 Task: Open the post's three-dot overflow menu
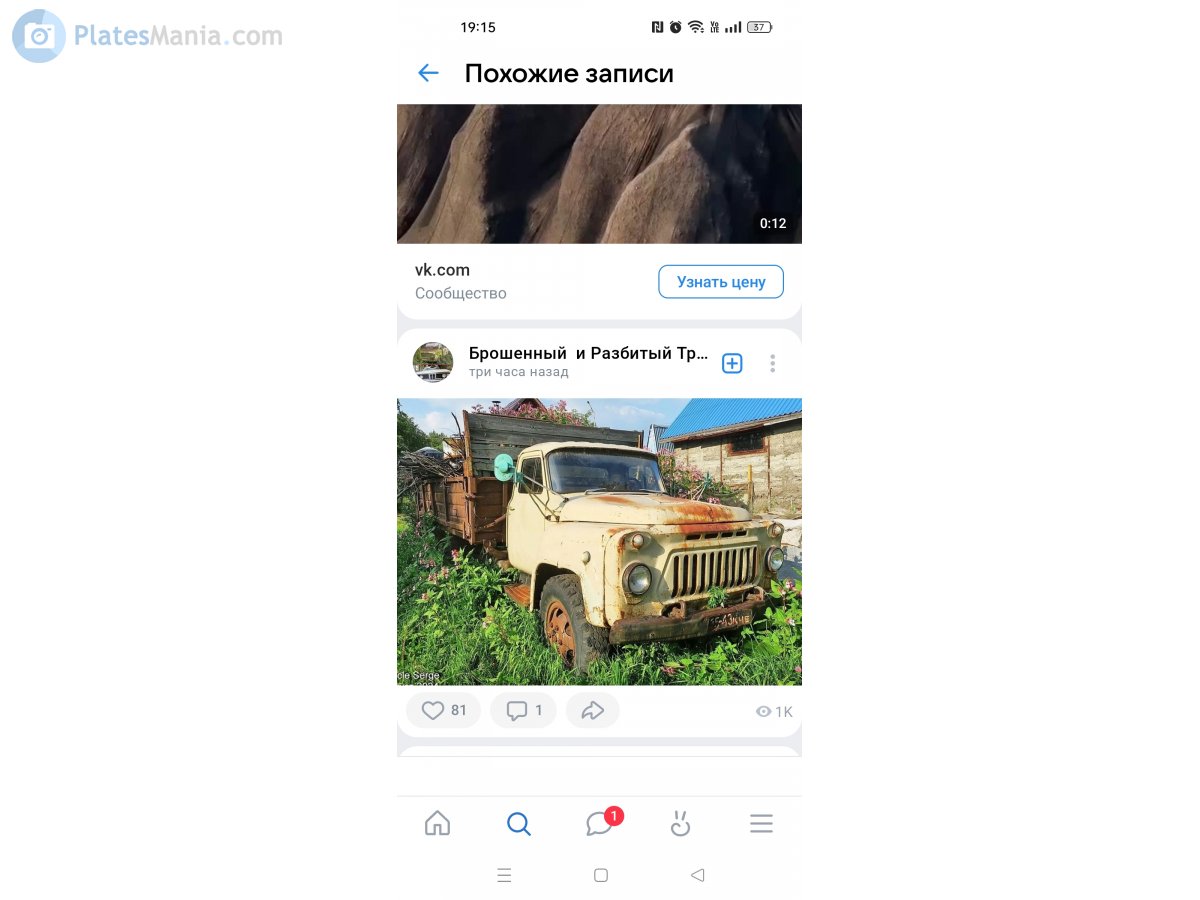772,363
